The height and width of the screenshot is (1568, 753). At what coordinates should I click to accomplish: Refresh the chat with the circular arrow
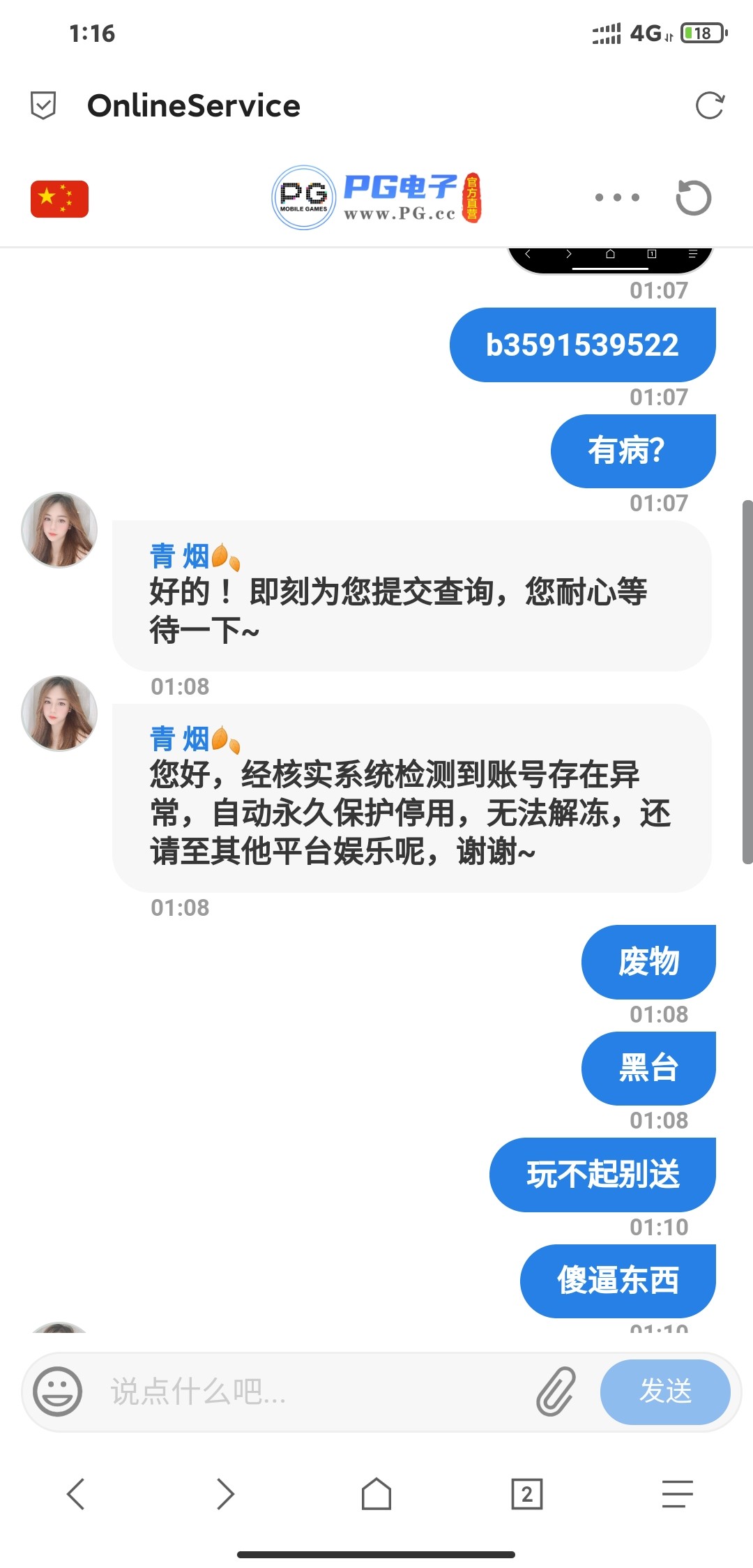[x=693, y=197]
